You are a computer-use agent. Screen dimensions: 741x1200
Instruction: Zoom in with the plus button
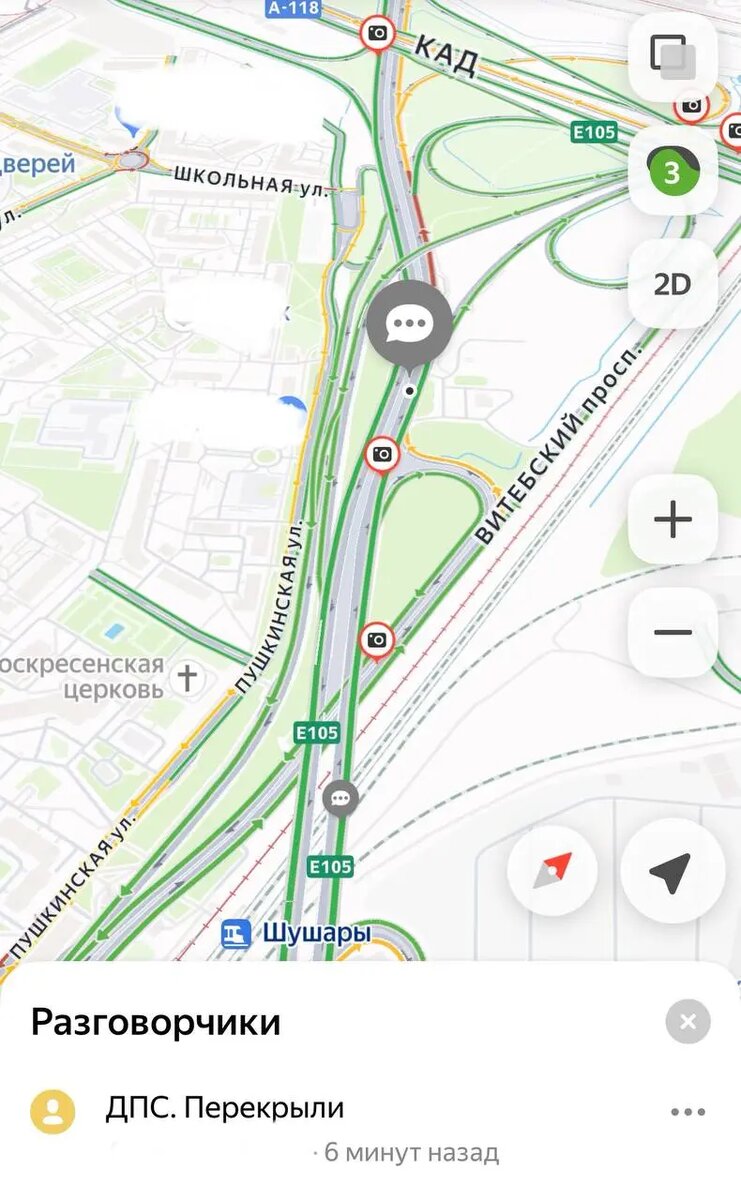pos(671,517)
